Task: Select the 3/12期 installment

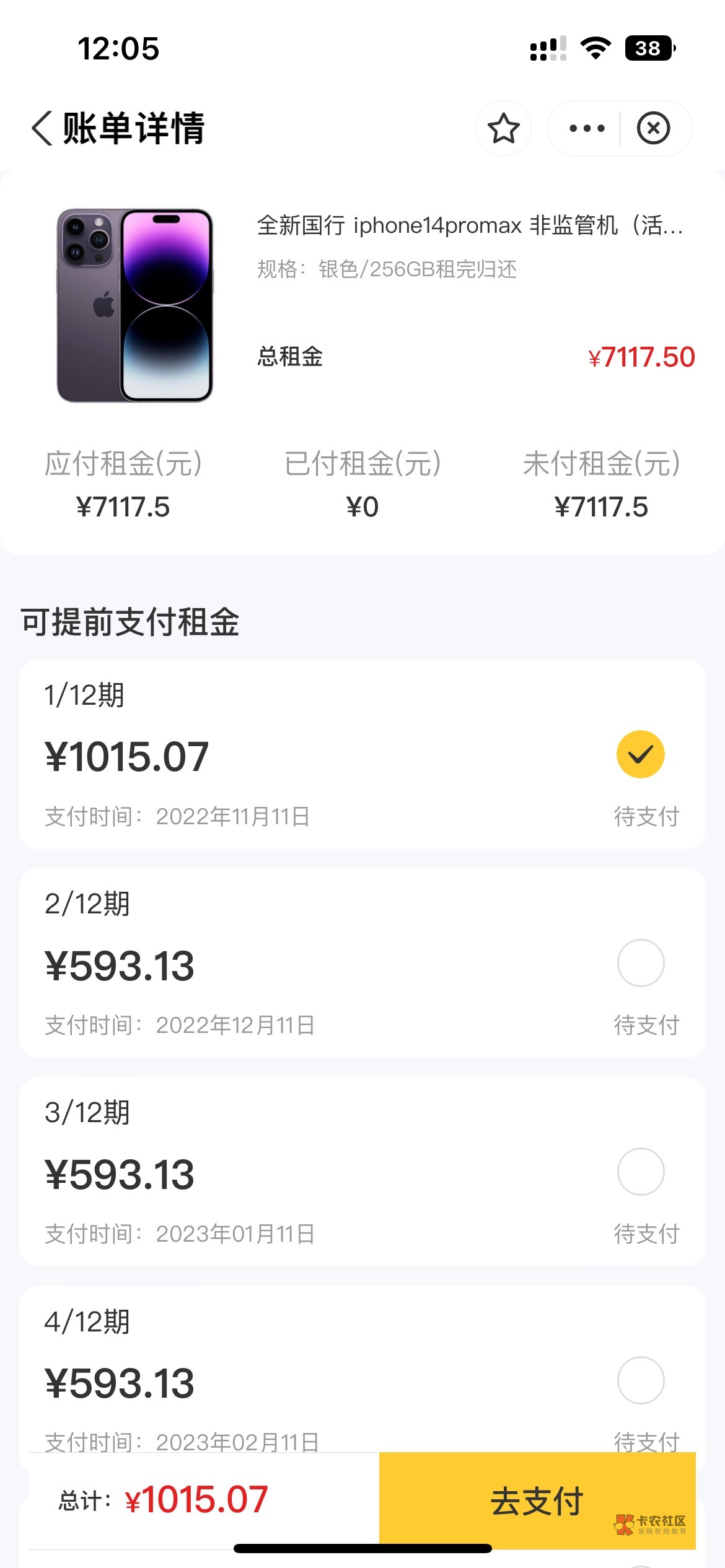Action: point(640,1172)
